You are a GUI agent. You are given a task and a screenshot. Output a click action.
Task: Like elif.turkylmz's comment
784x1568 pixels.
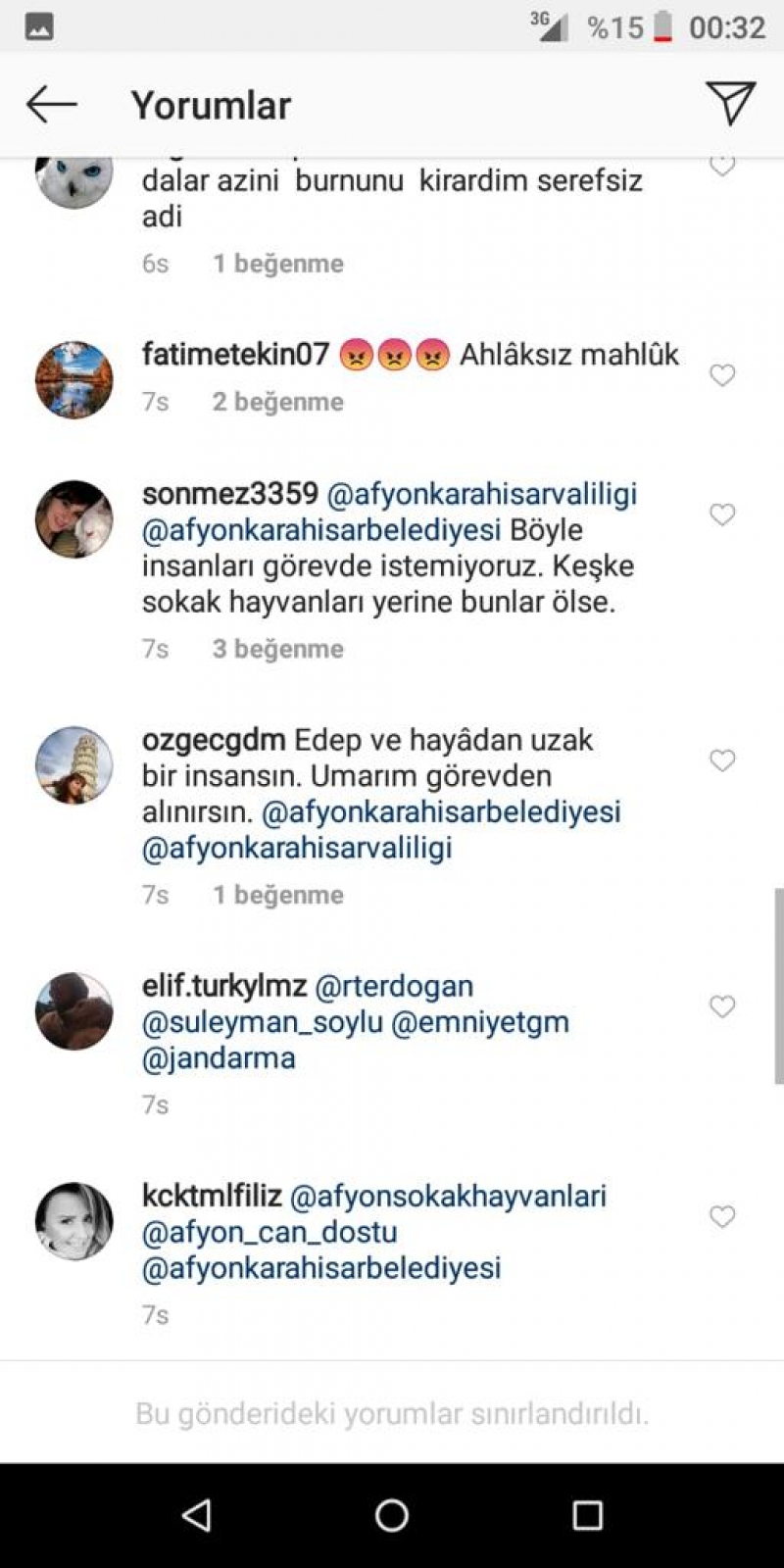click(722, 1006)
